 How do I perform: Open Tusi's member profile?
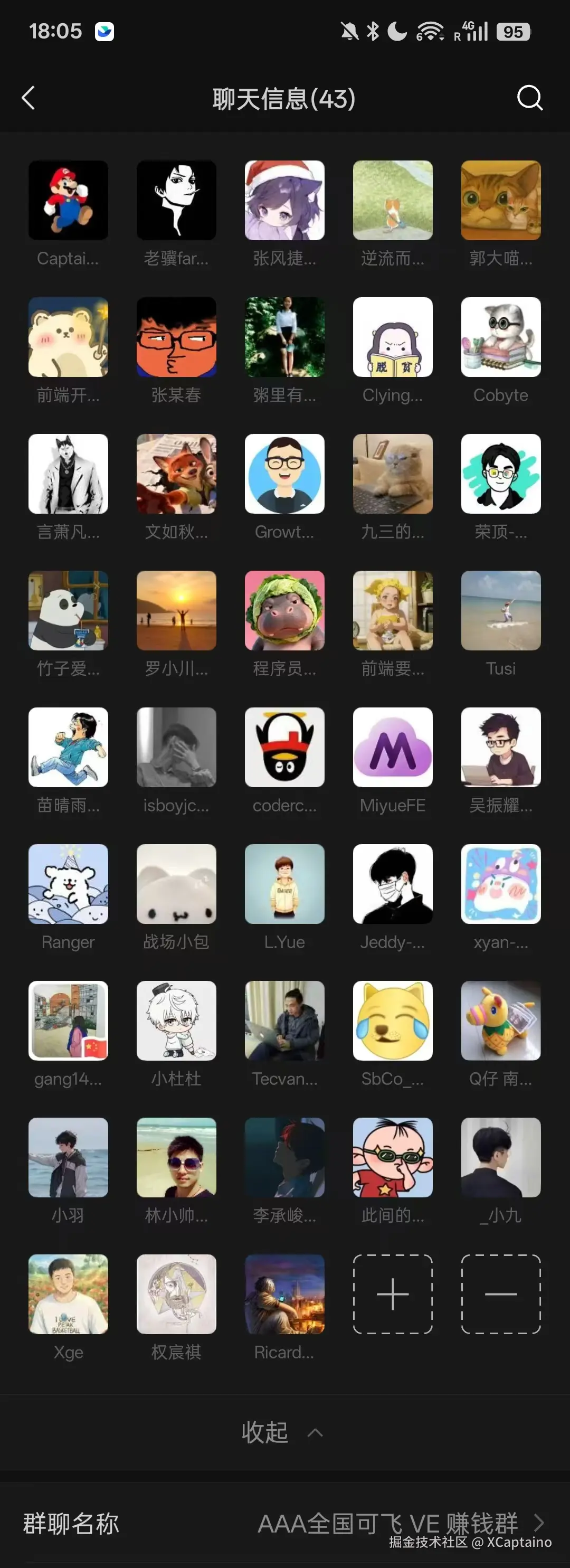point(501,610)
